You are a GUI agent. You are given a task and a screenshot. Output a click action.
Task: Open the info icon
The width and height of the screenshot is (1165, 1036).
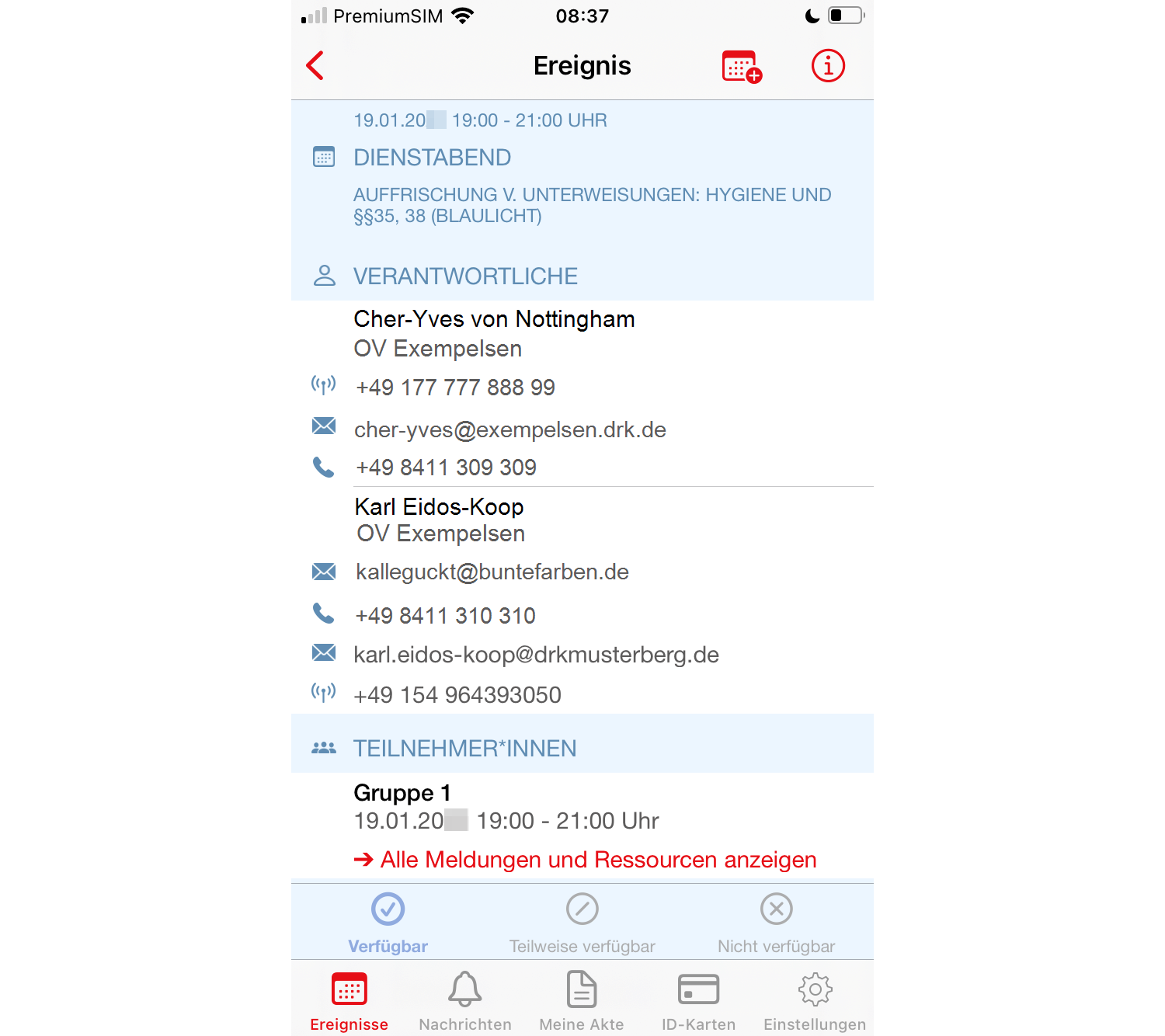pos(828,66)
